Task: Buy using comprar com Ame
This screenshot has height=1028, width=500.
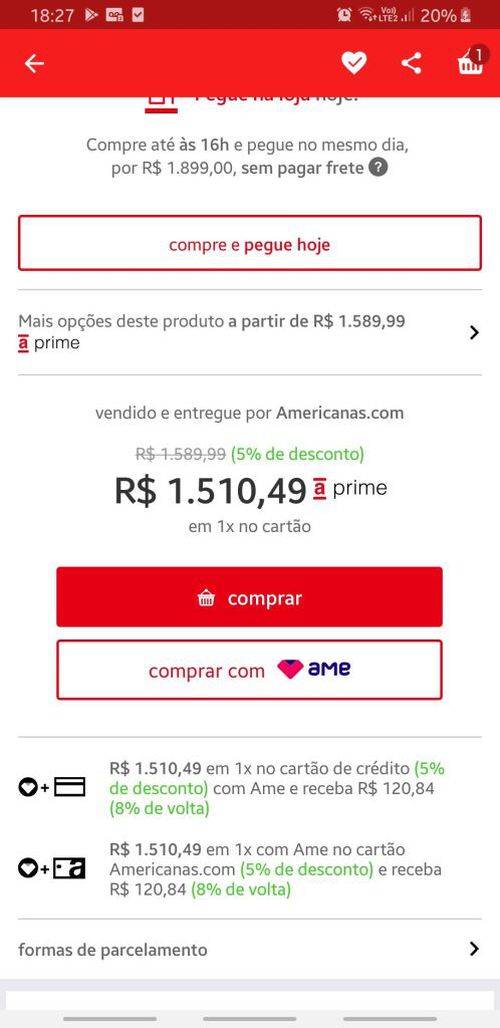Action: coord(250,670)
